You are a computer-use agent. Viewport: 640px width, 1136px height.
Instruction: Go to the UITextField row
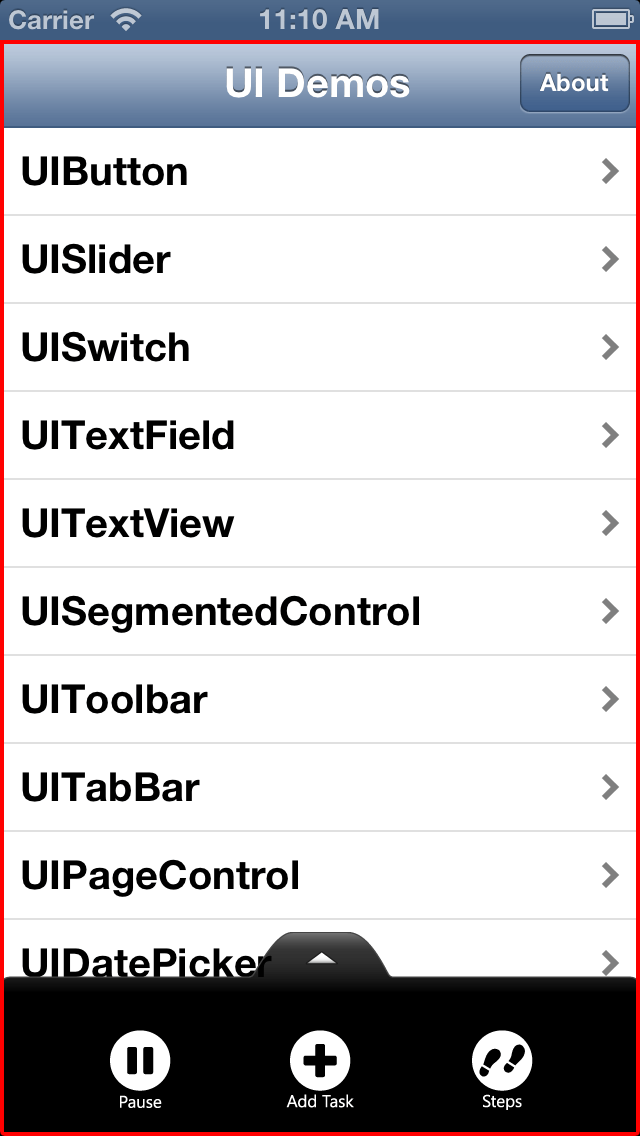(x=320, y=435)
